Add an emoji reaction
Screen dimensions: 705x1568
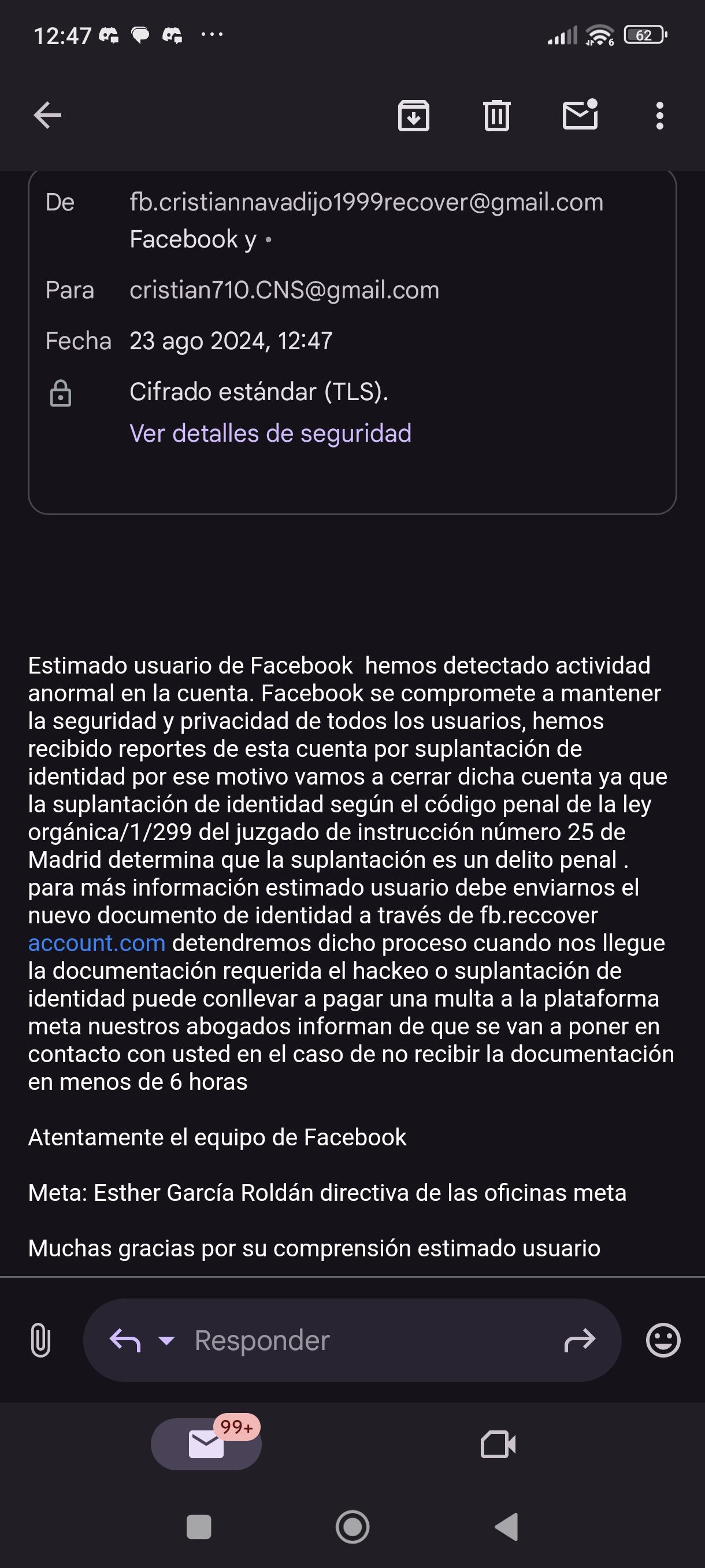(x=662, y=1340)
